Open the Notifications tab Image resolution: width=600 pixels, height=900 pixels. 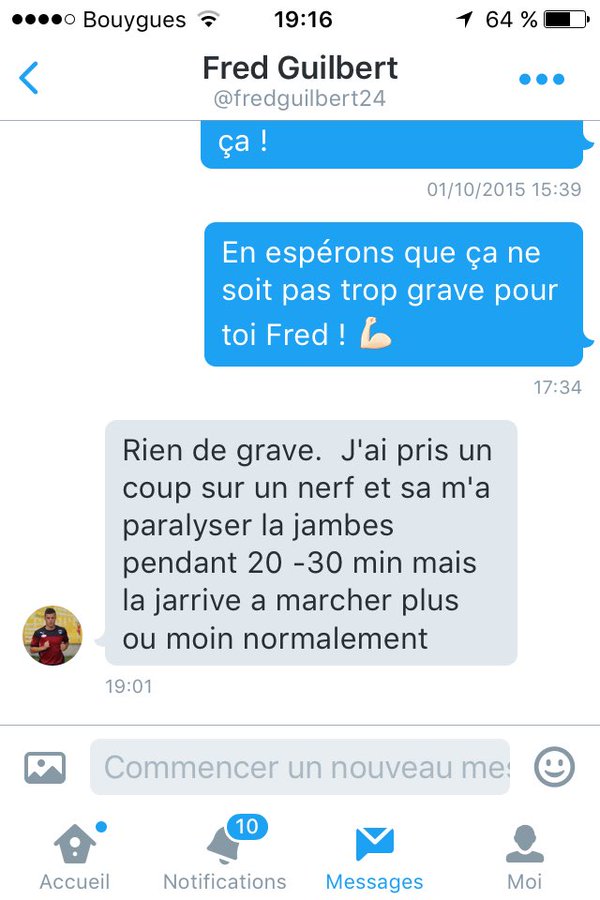(x=225, y=857)
